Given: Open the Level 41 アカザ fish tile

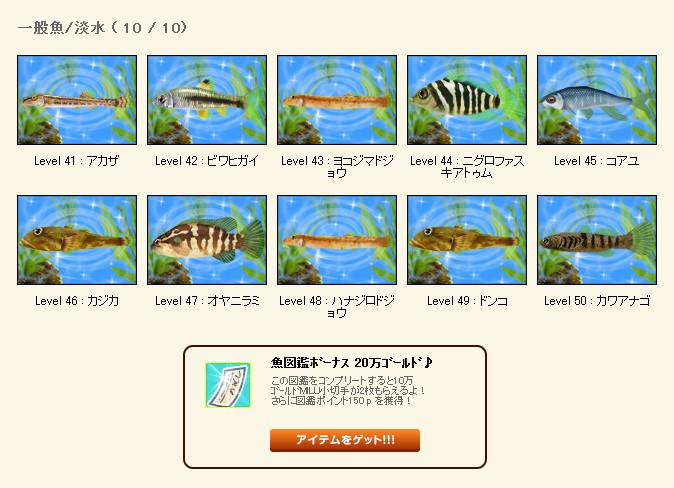Looking at the screenshot, I should click(x=76, y=100).
